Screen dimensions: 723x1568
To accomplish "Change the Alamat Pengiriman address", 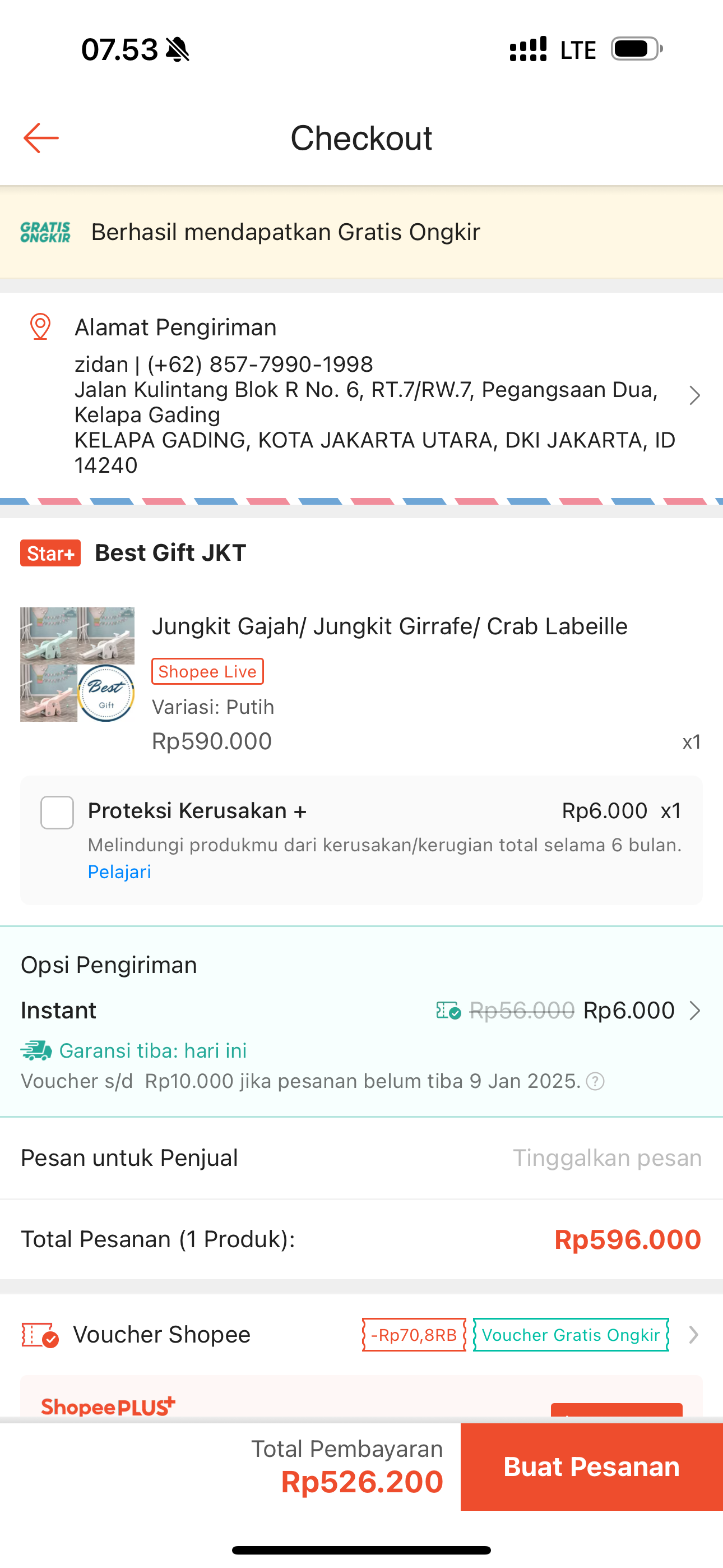I will click(694, 396).
